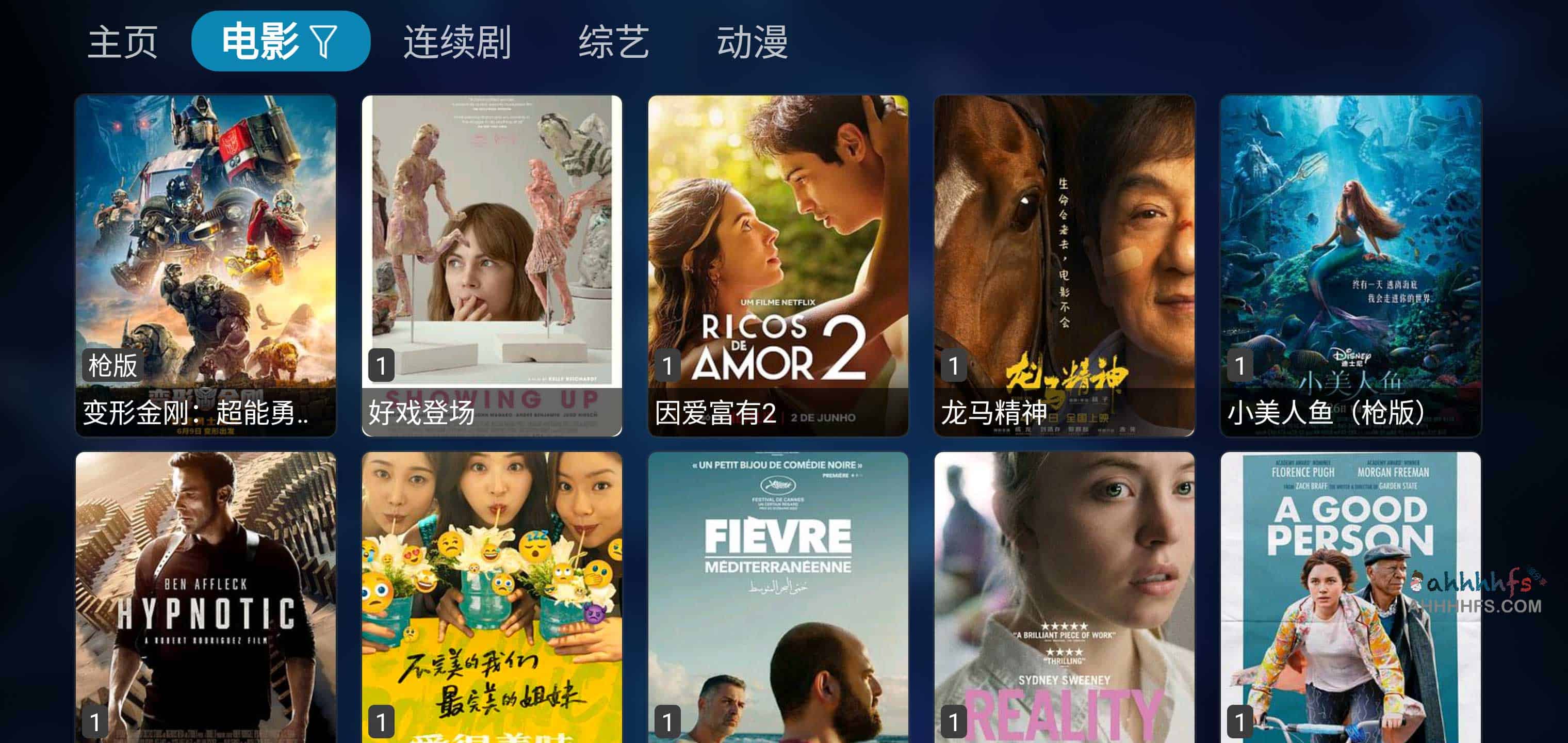1568x743 pixels.
Task: Select the 不完美的我们 movie card
Action: pyautogui.click(x=492, y=597)
